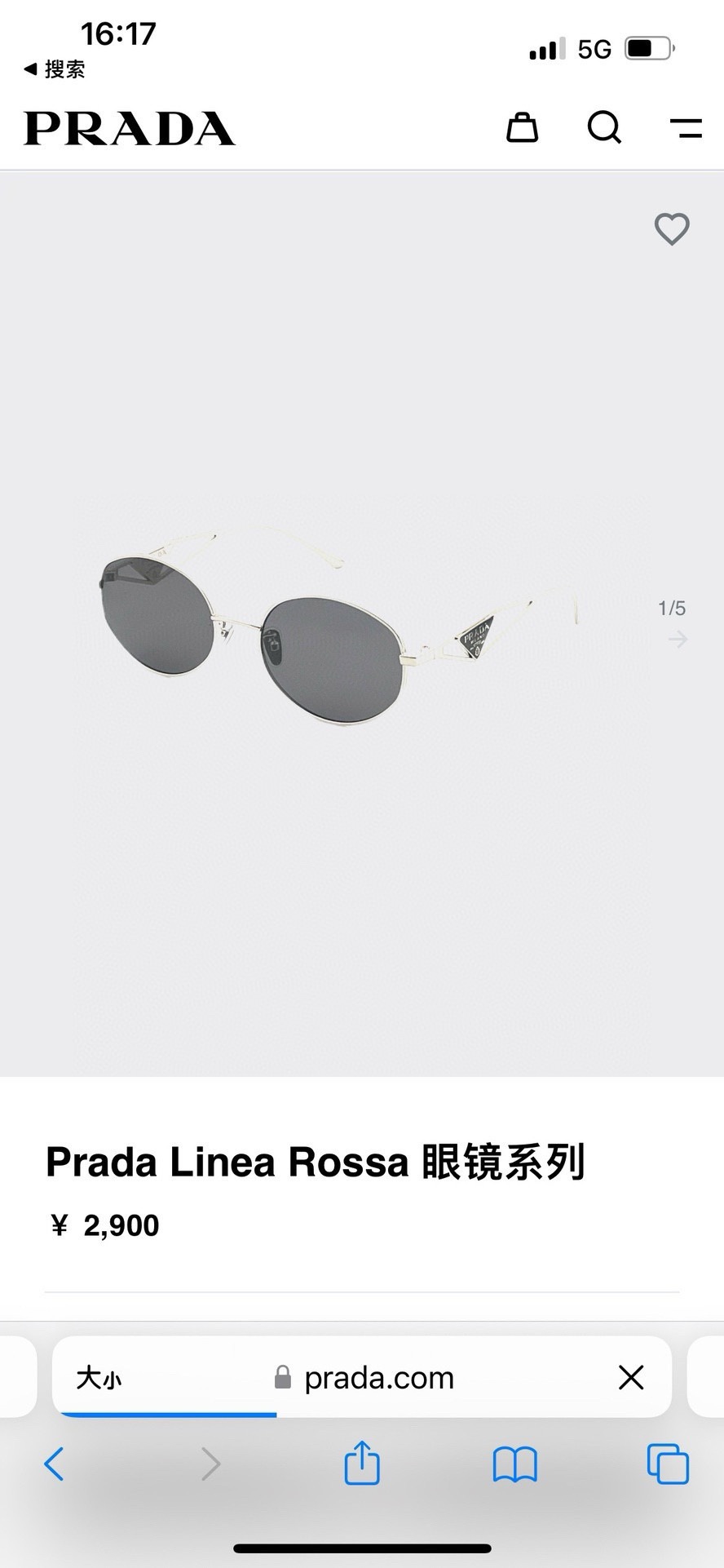Show all open tabs
The image size is (724, 1568).
667,1464
